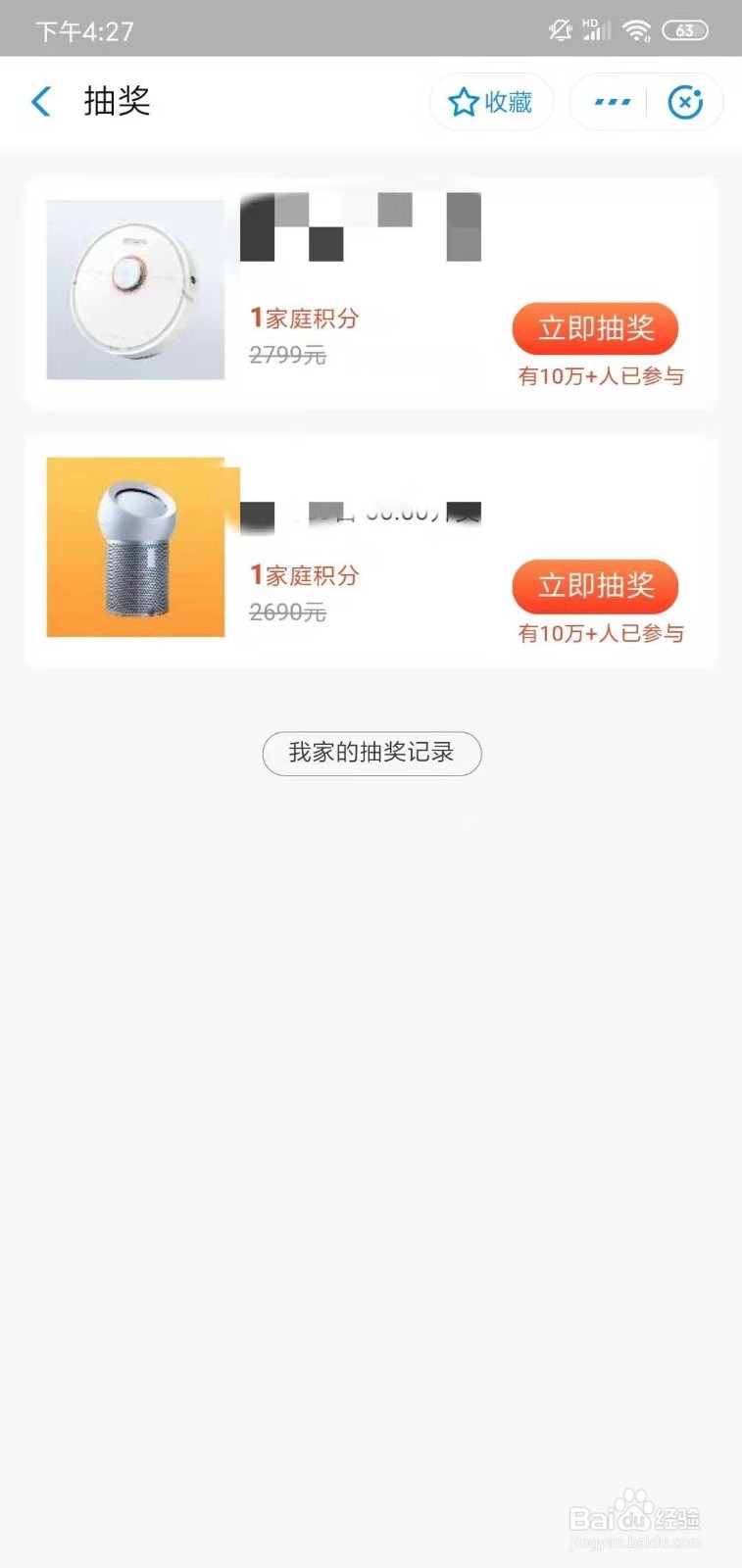Tap 收藏 to favorite this page

(490, 102)
